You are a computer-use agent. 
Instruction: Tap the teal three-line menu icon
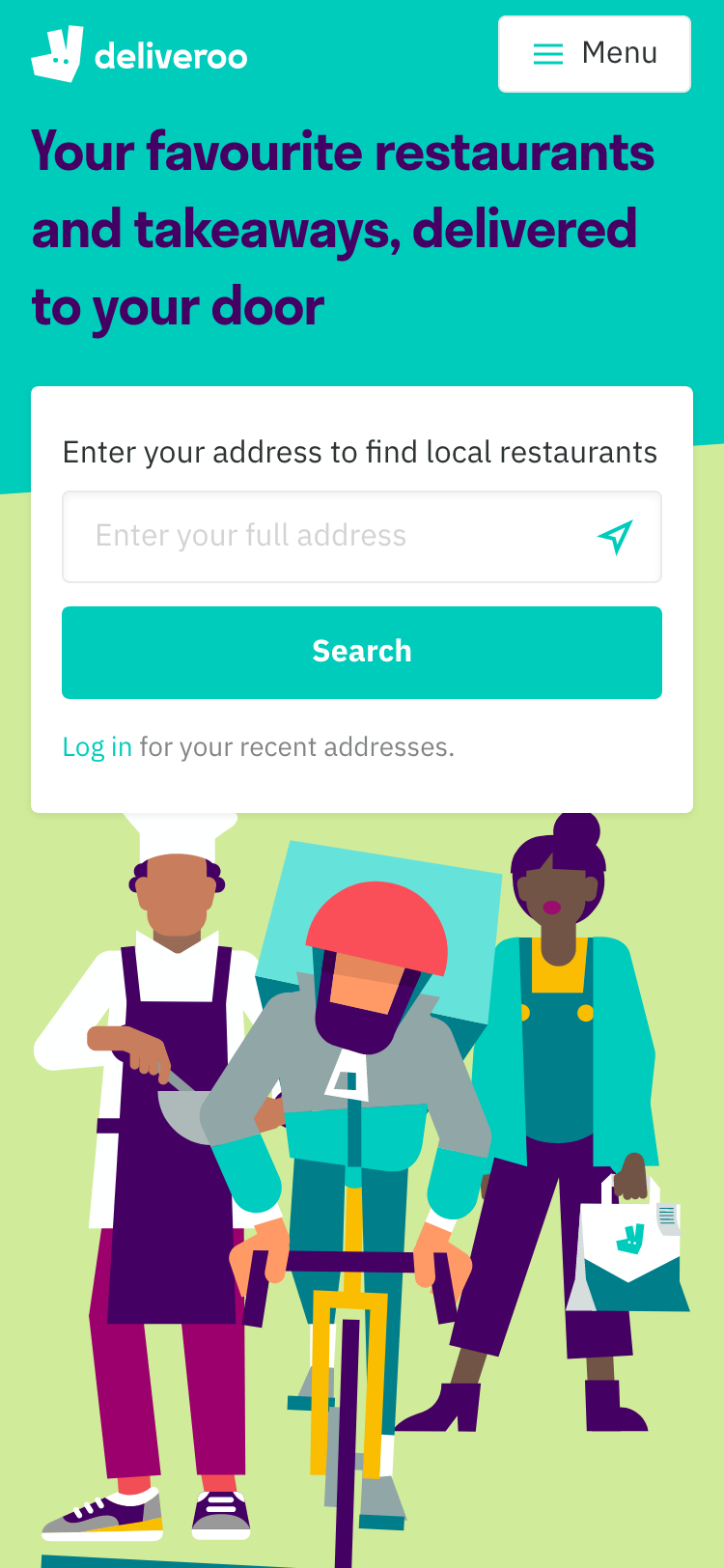point(547,53)
